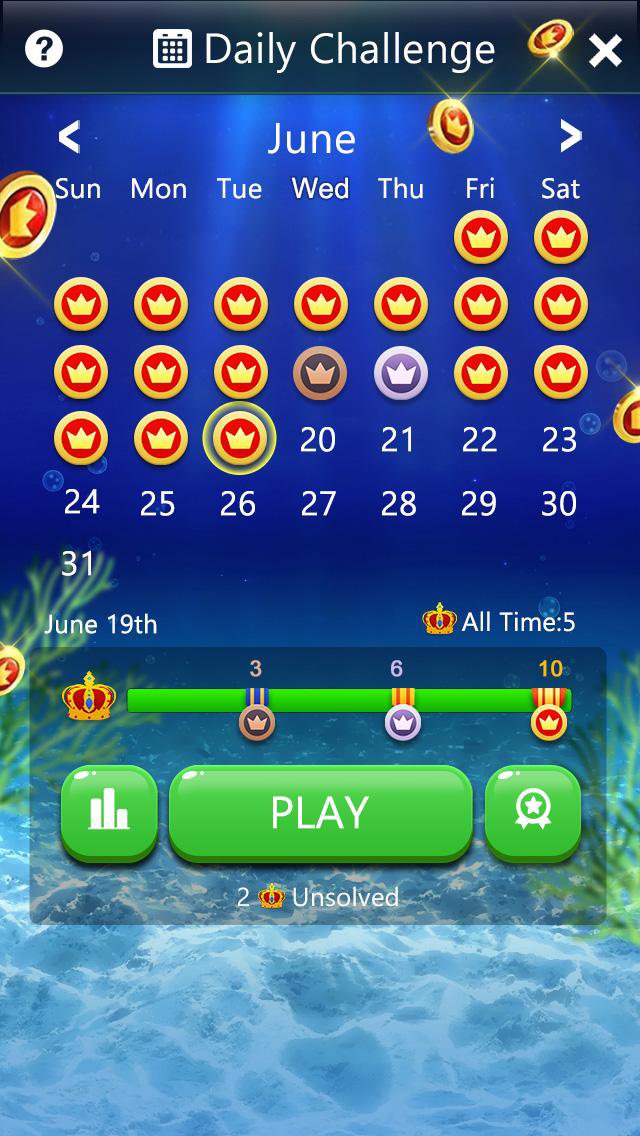The height and width of the screenshot is (1136, 640).
Task: Go to the next month
Action: point(570,136)
